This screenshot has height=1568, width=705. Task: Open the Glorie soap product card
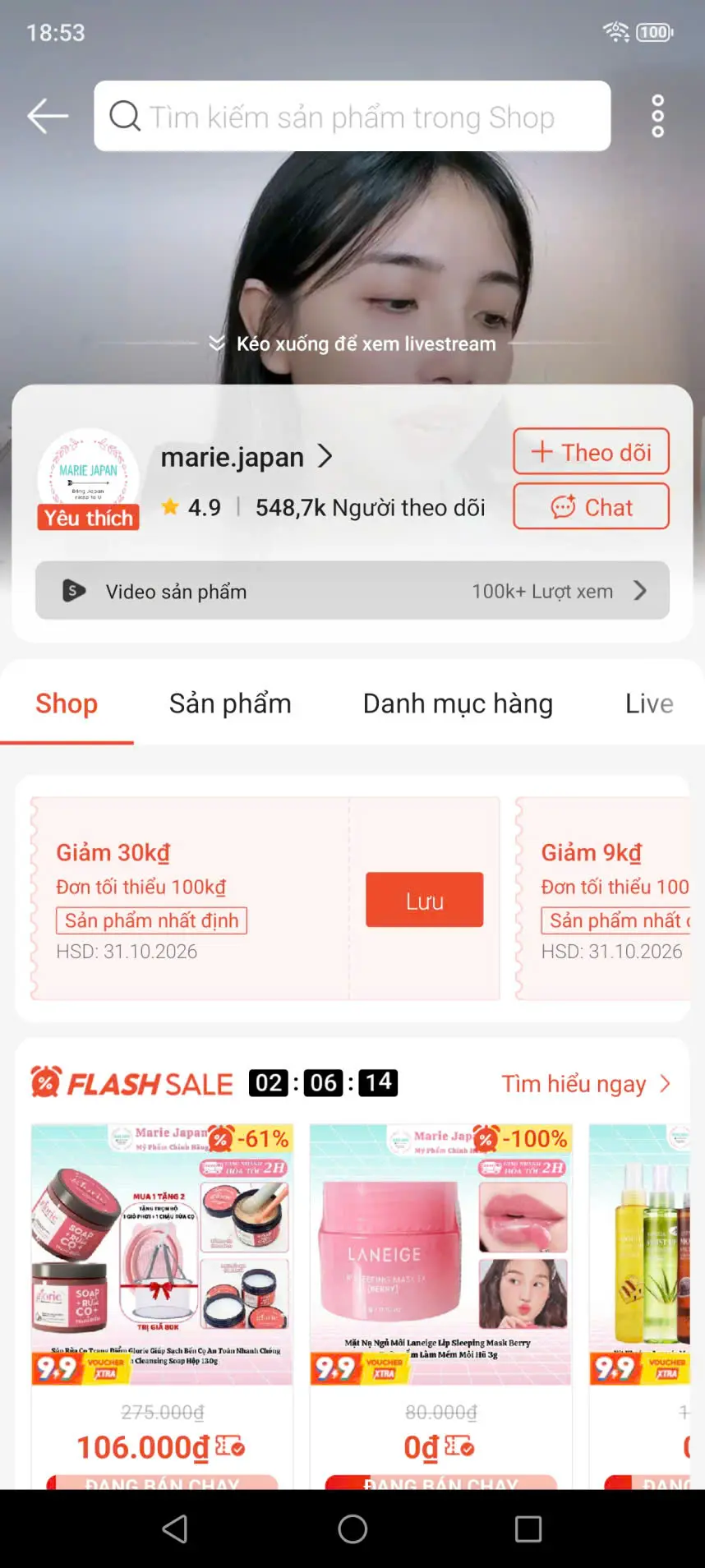pyautogui.click(x=162, y=1307)
